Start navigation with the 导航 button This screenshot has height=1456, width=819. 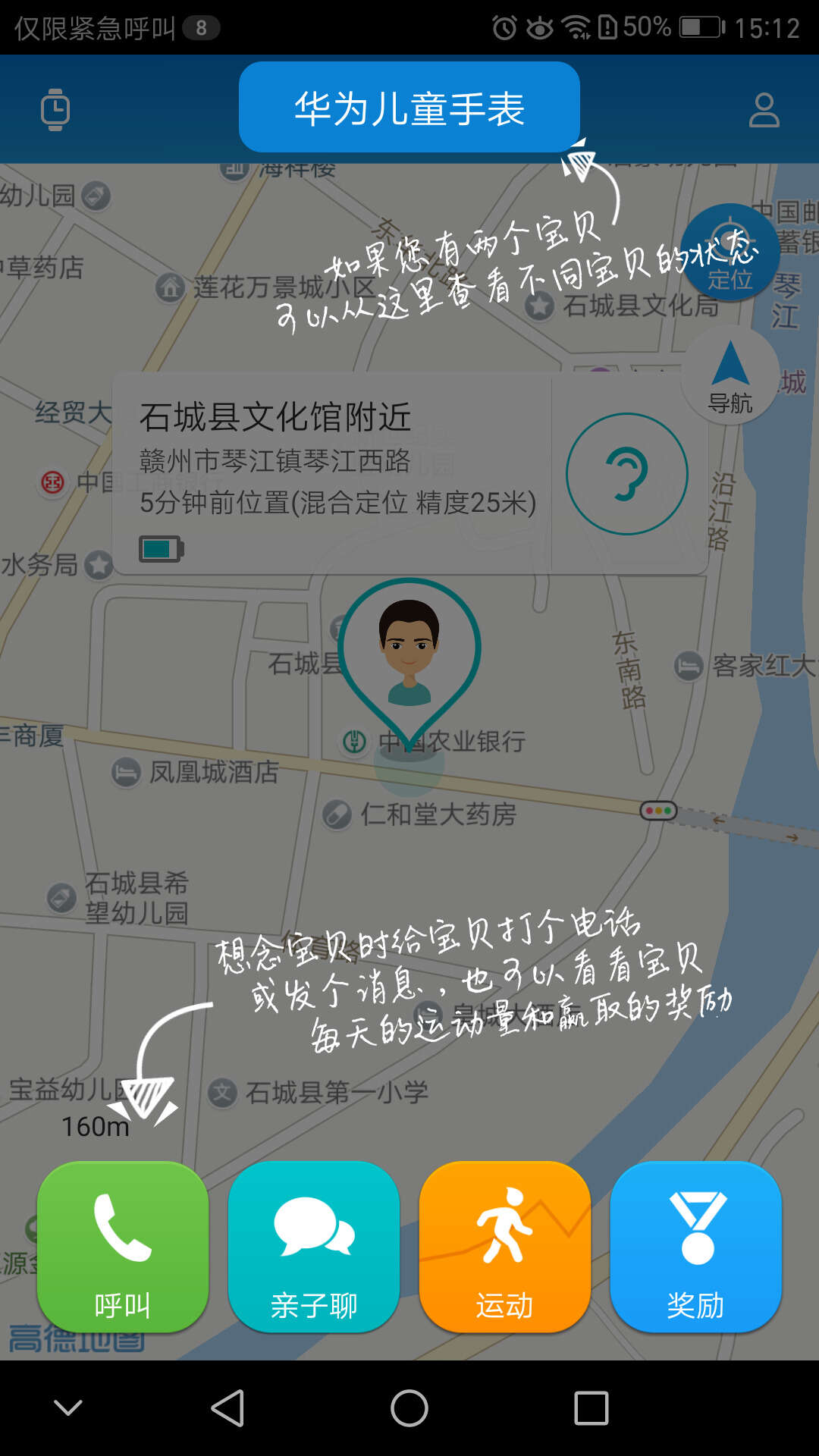click(x=730, y=377)
